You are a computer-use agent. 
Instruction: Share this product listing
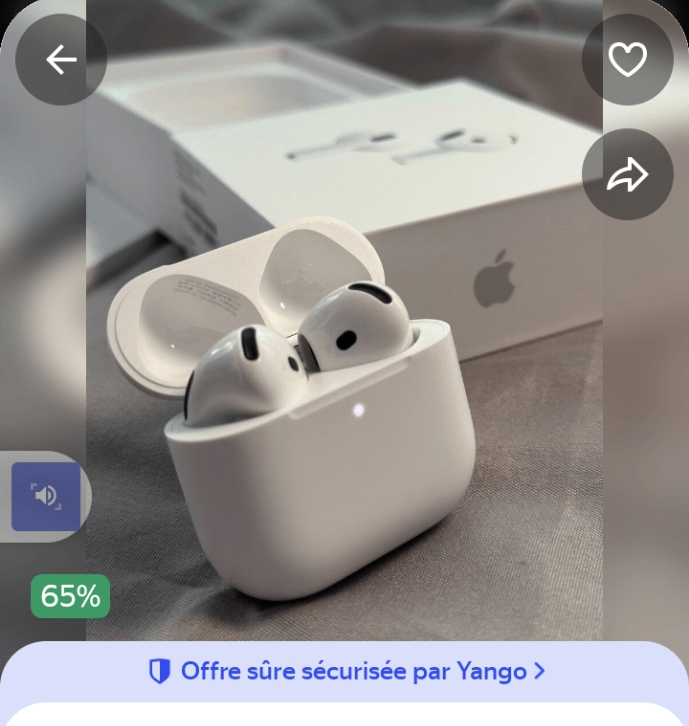[x=627, y=175]
